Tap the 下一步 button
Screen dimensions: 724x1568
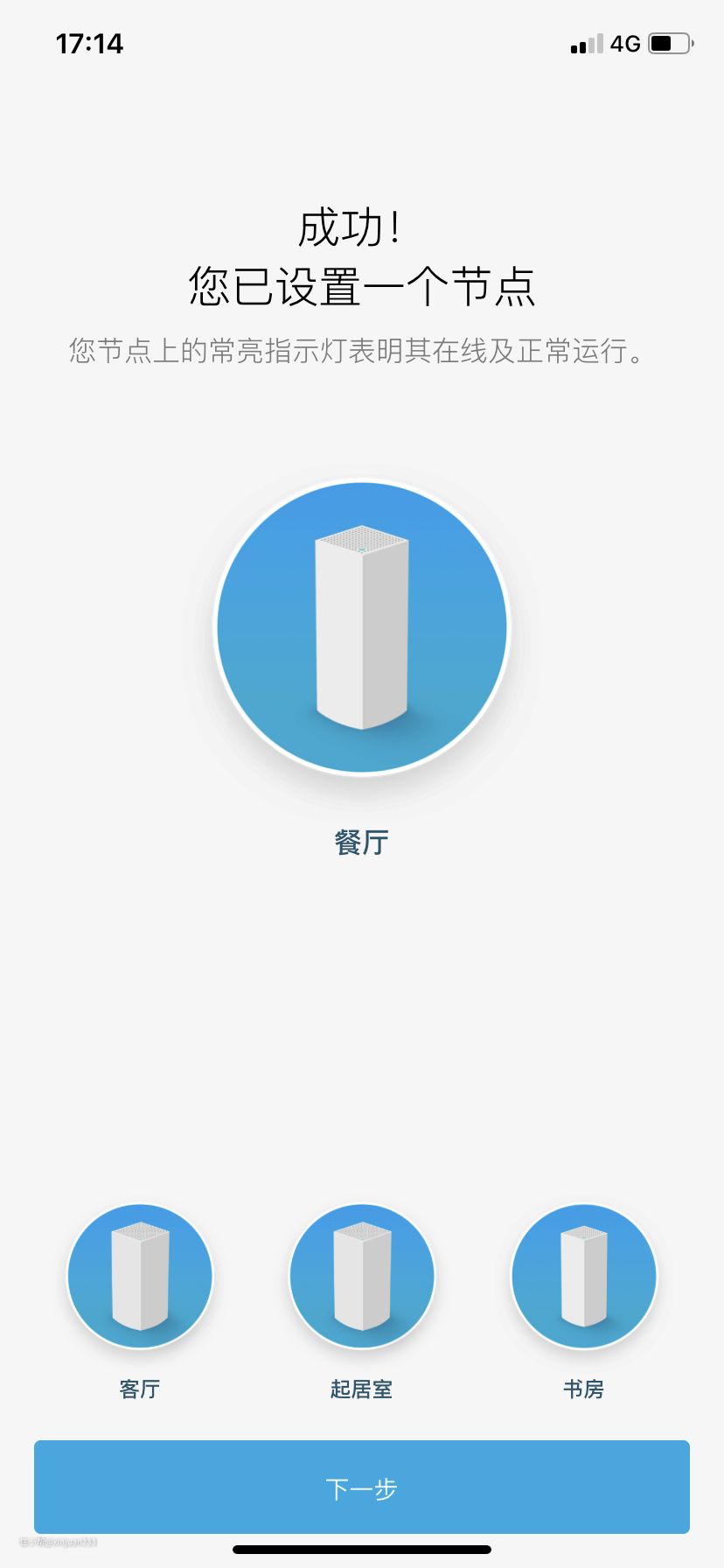[362, 1487]
